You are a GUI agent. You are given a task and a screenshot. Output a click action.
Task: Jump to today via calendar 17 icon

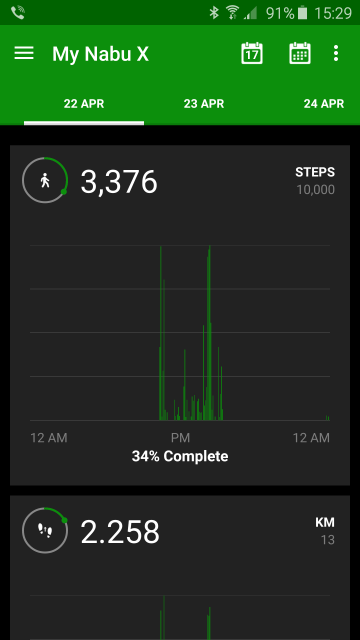coord(252,53)
